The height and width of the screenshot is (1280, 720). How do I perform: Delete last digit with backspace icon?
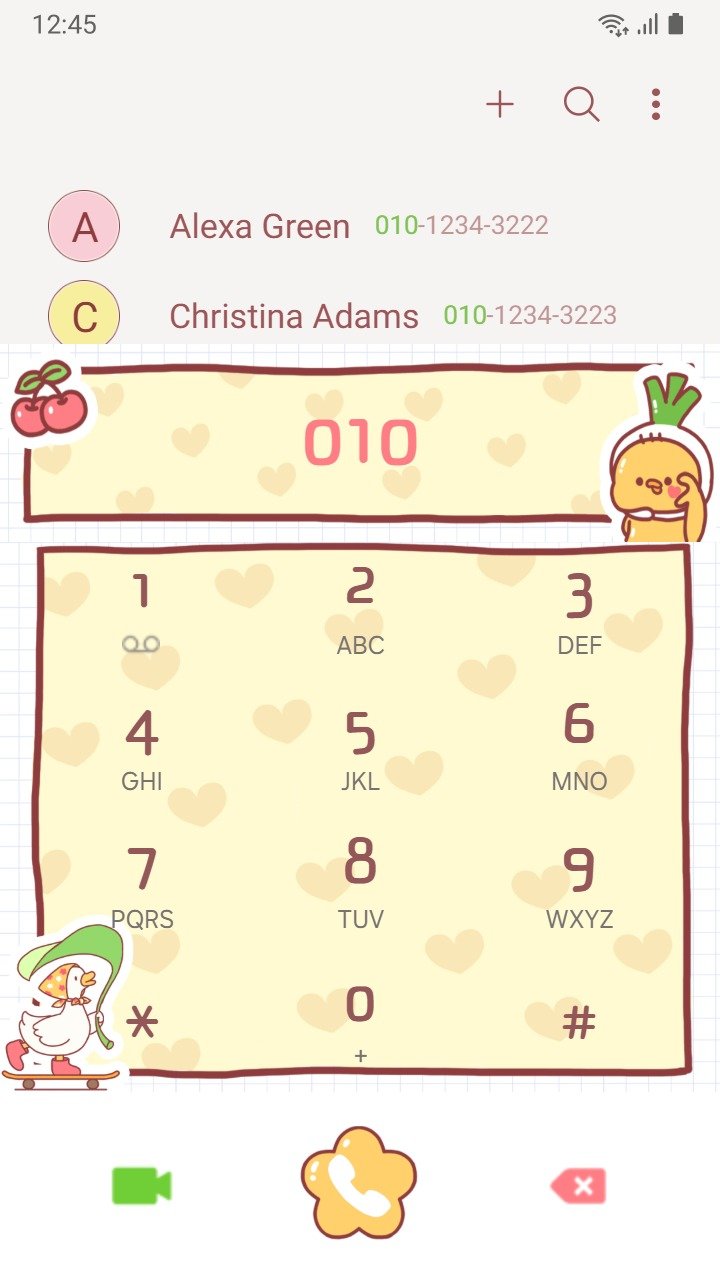(x=578, y=1186)
